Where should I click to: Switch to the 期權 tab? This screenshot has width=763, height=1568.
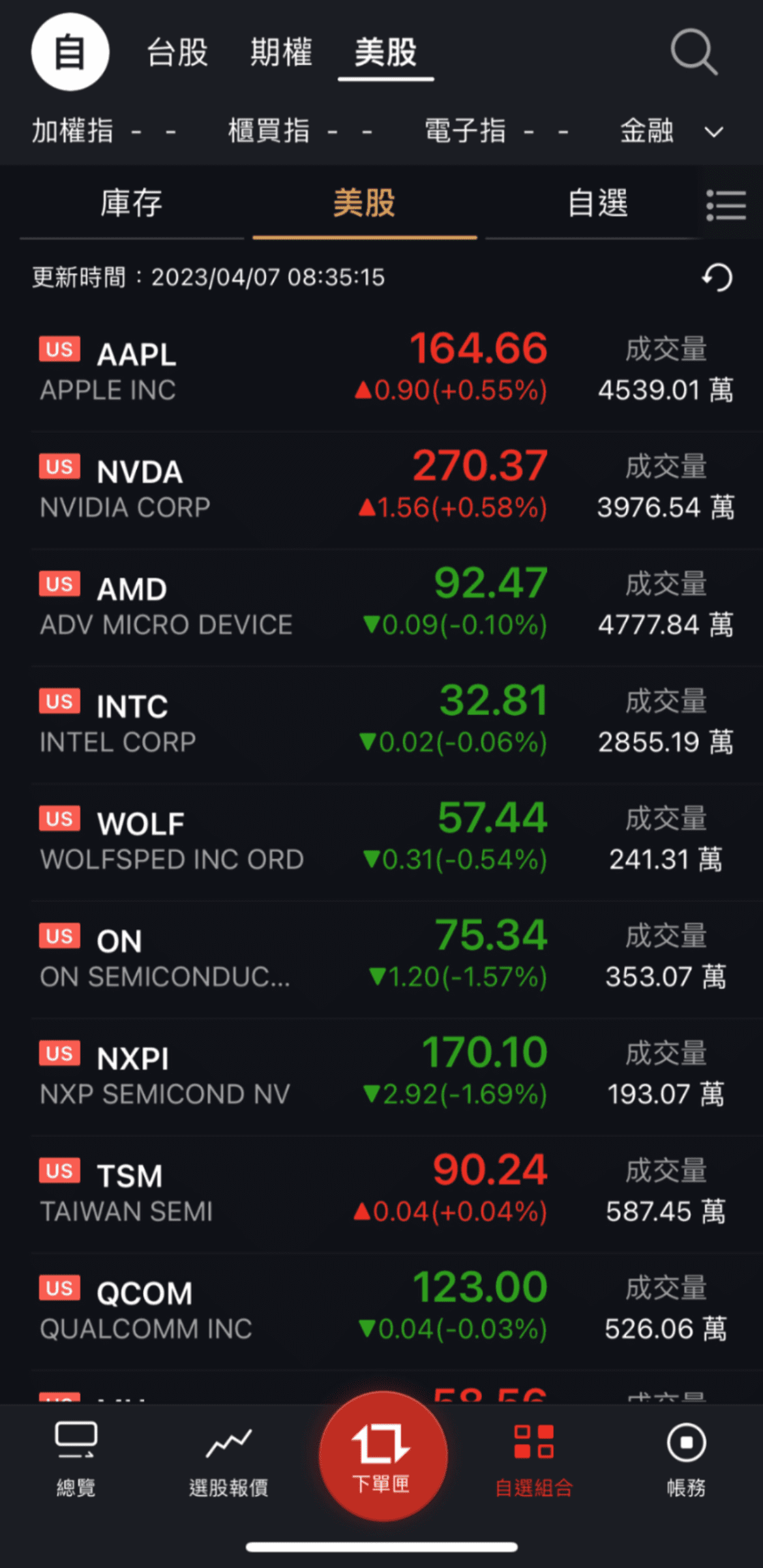point(281,52)
